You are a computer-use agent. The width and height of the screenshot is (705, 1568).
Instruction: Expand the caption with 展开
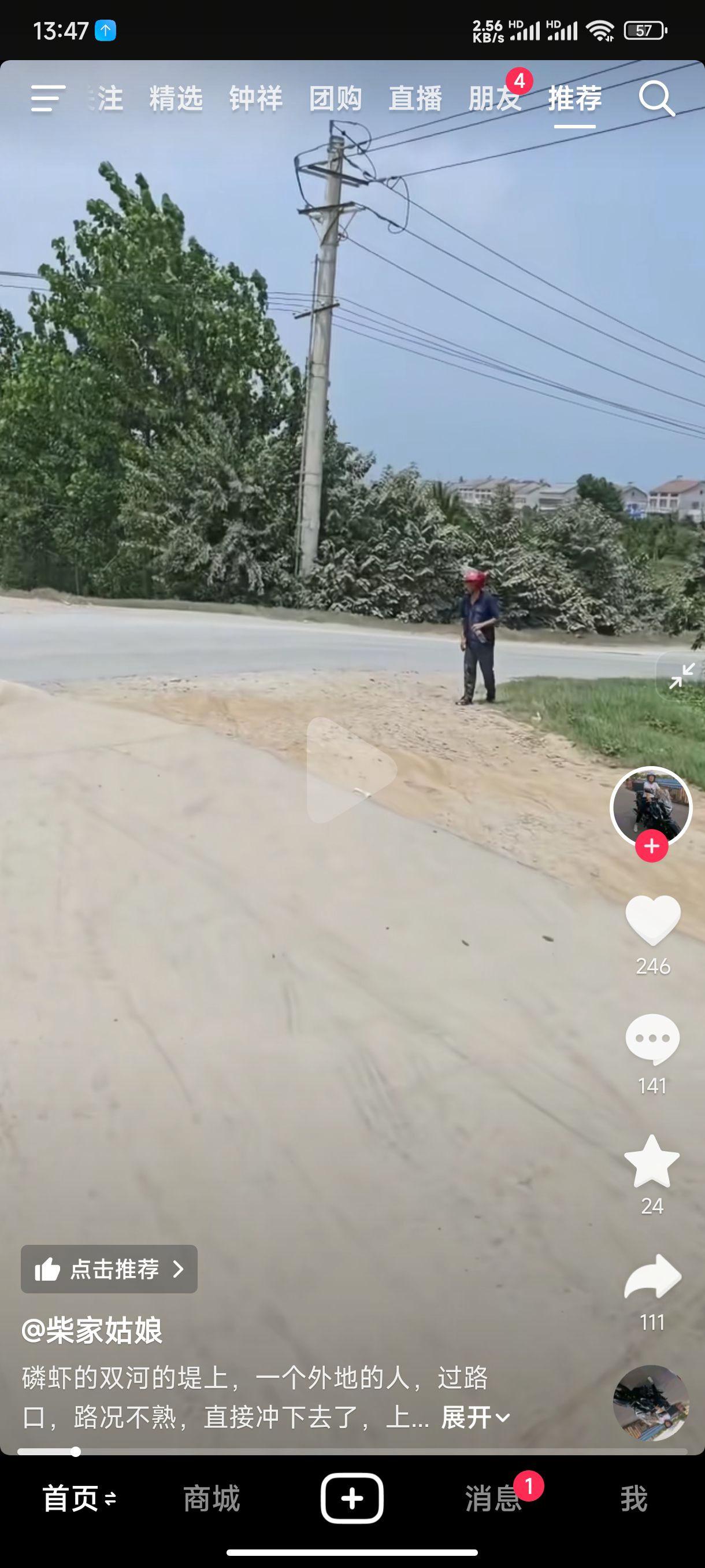point(475,1418)
